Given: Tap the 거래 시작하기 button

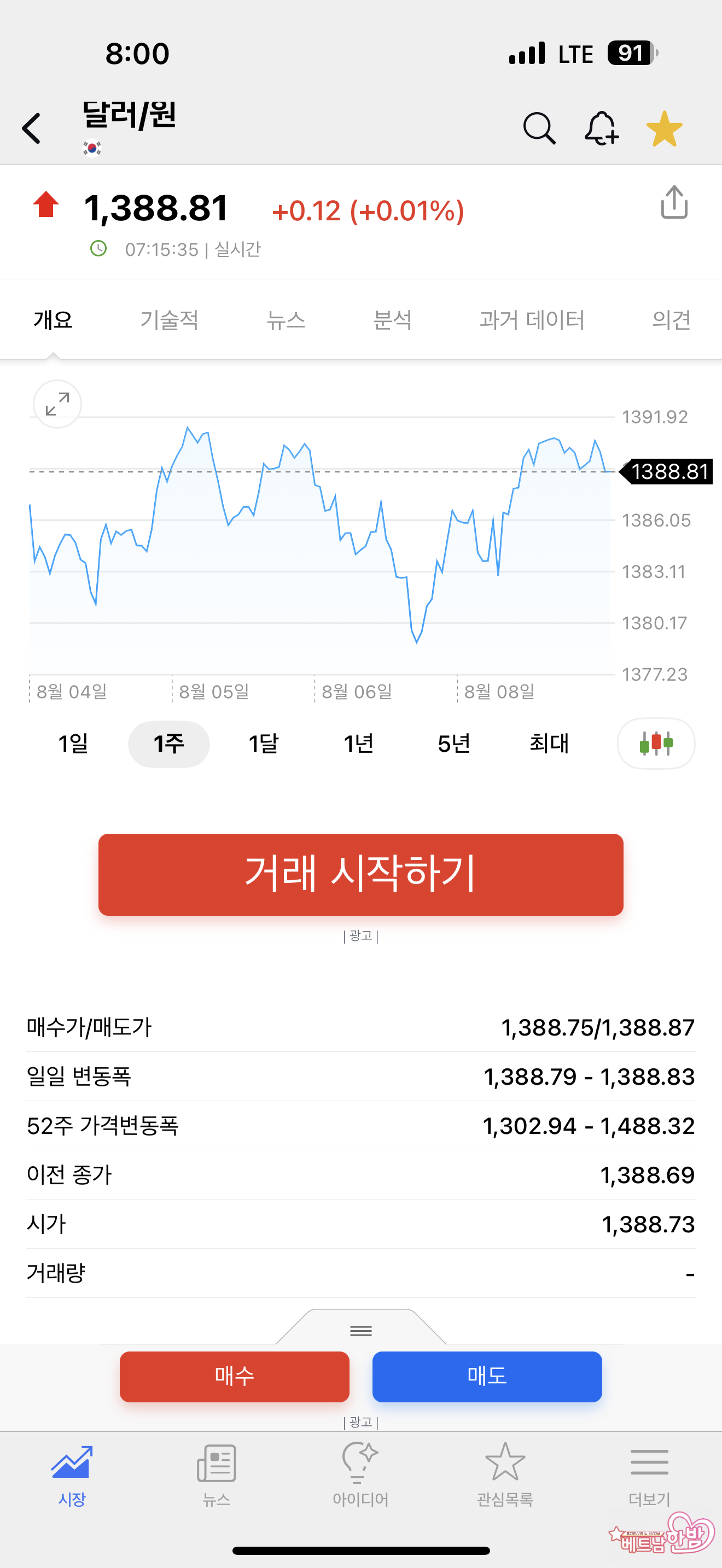Looking at the screenshot, I should point(360,874).
